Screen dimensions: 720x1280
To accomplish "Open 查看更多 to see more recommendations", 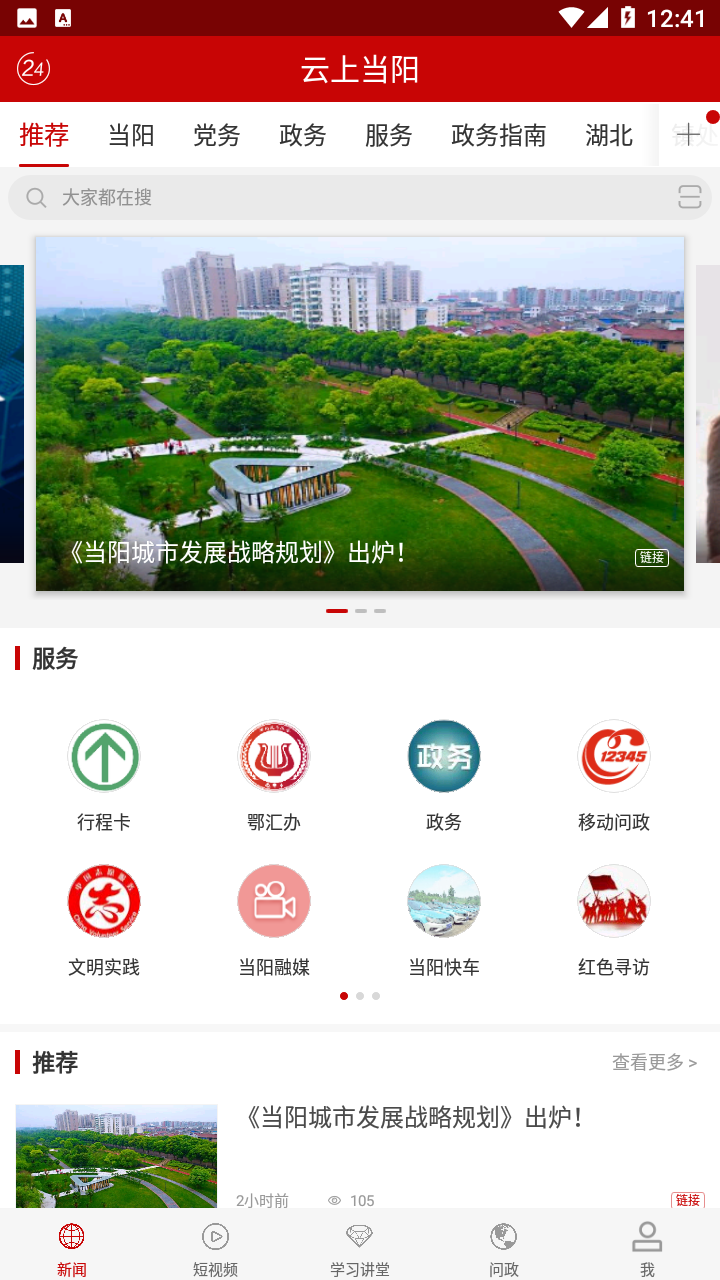I will click(654, 1063).
